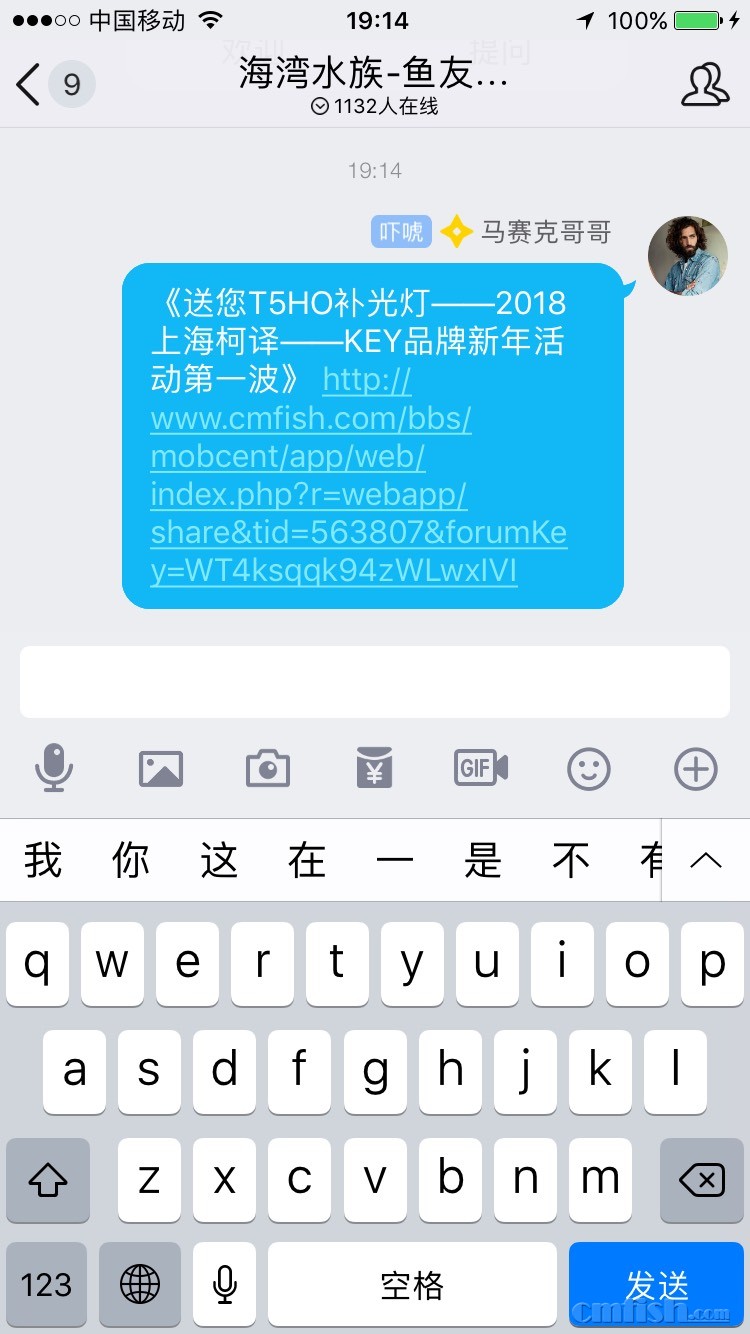Tap the 空格 space key
750x1334 pixels.
[412, 1285]
